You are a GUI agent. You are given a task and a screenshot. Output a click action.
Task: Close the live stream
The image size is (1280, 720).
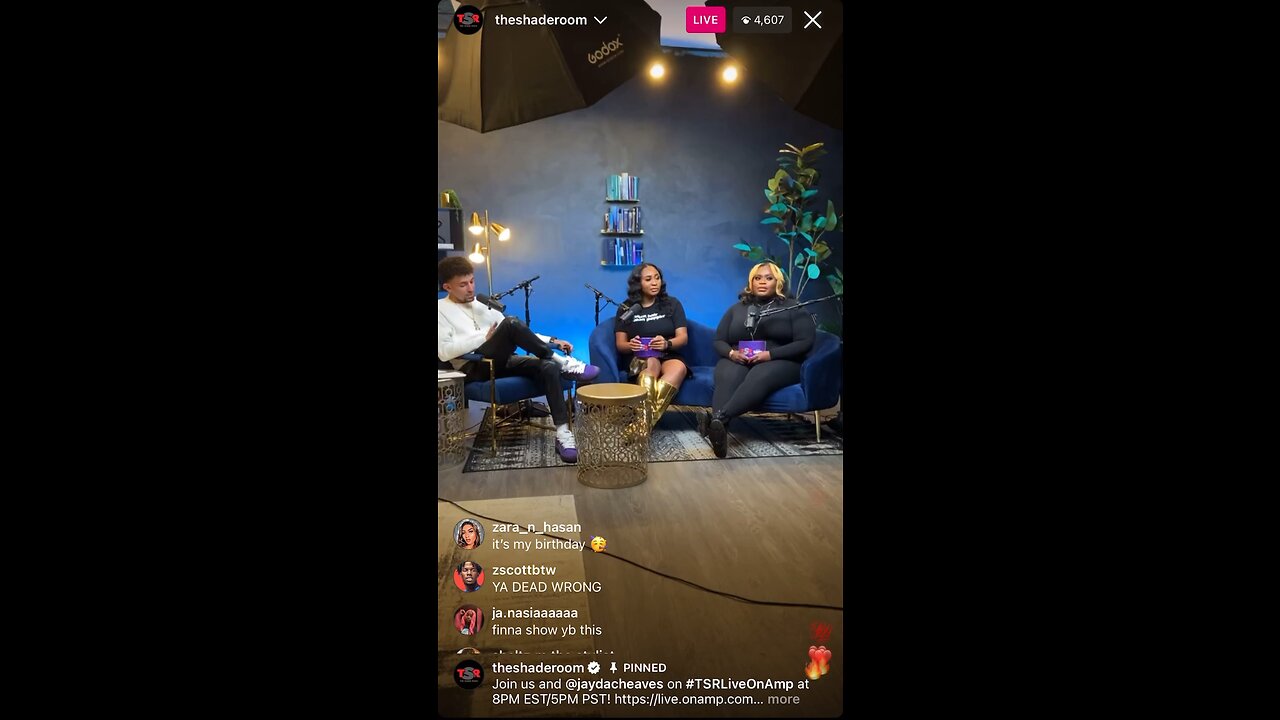click(x=812, y=20)
